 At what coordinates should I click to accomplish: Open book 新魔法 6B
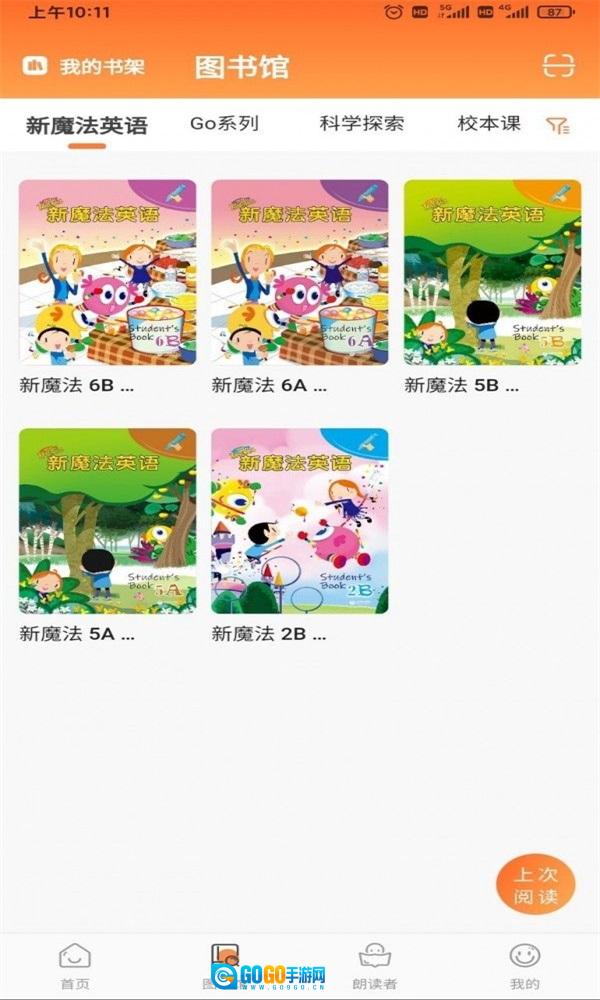point(107,273)
